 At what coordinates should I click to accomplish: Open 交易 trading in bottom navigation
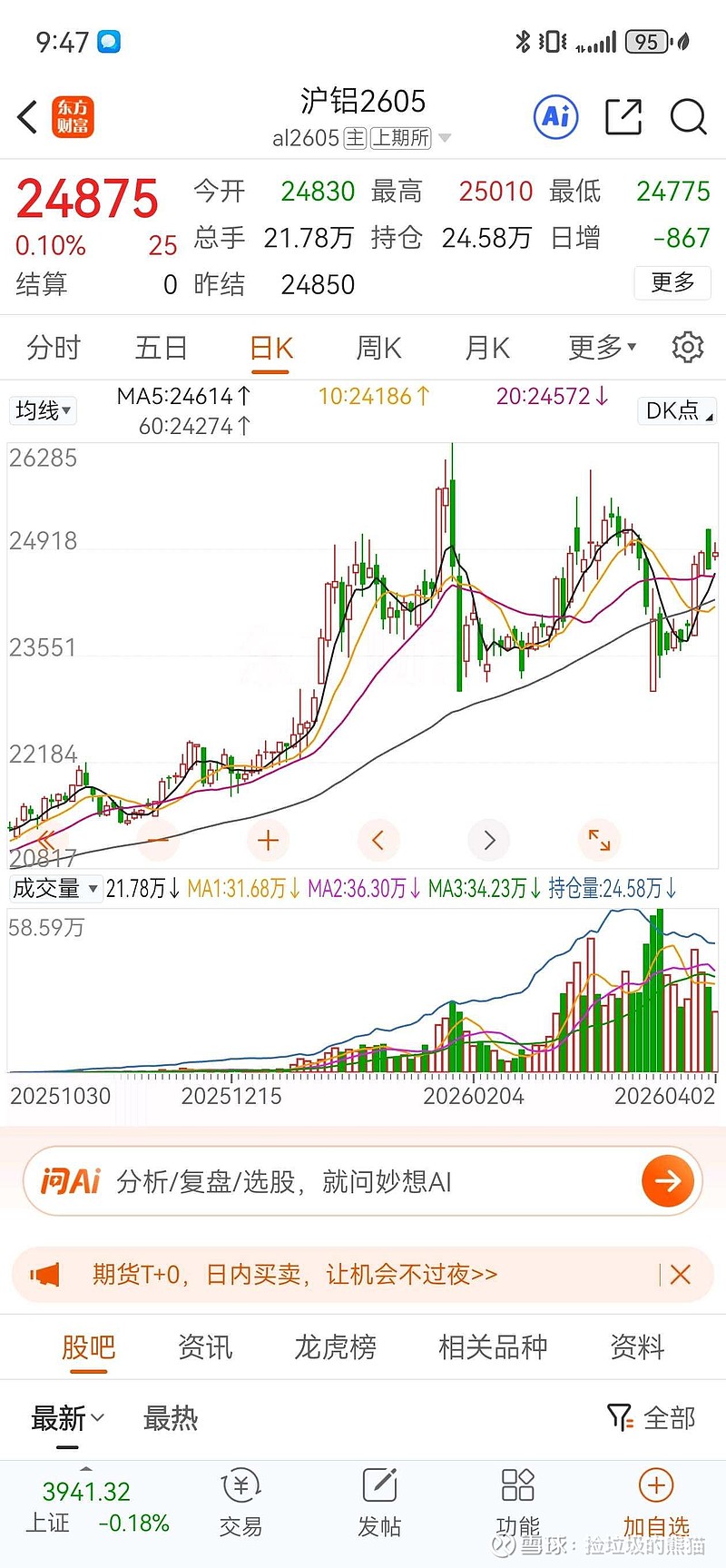click(x=240, y=1503)
